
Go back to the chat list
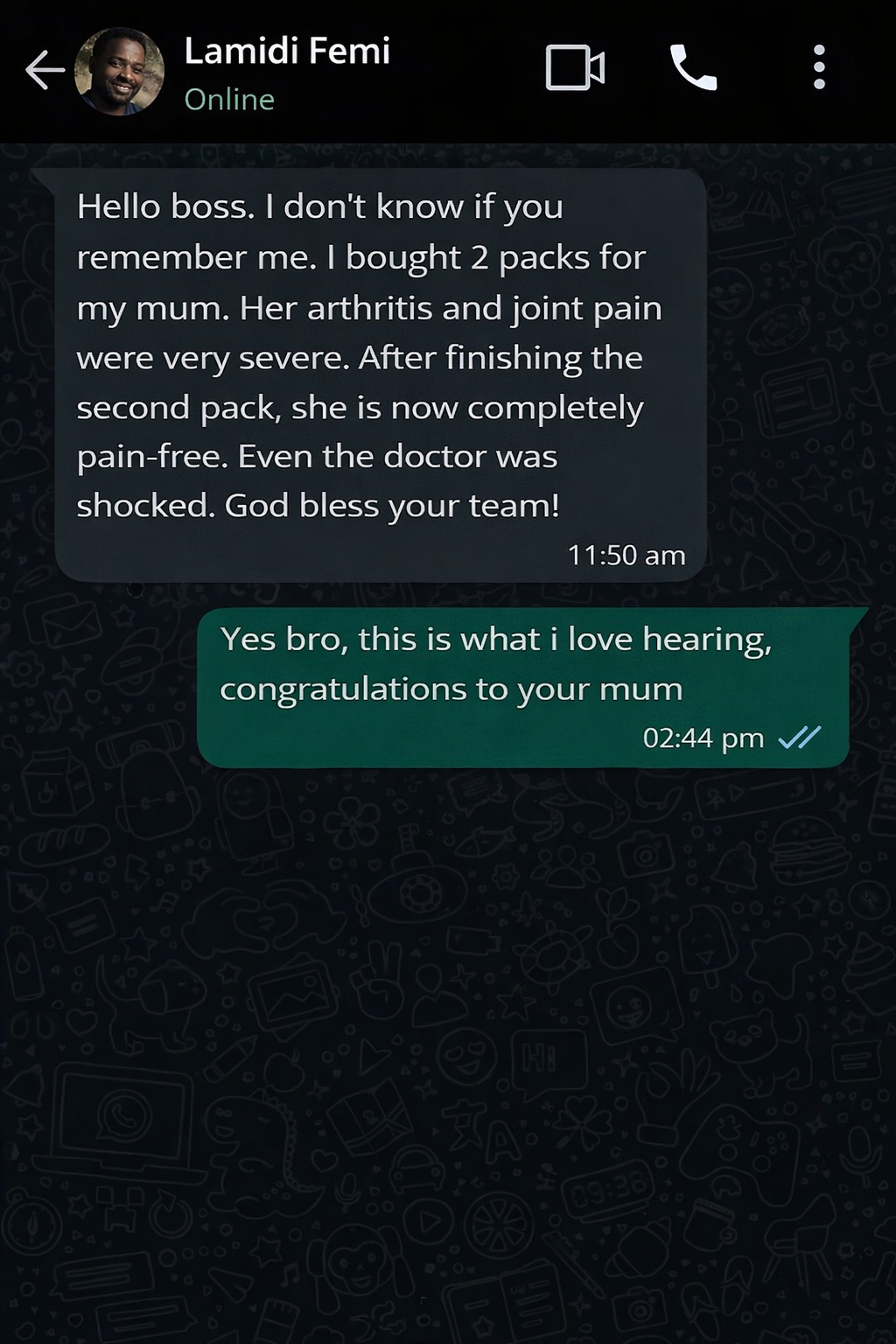pyautogui.click(x=44, y=70)
